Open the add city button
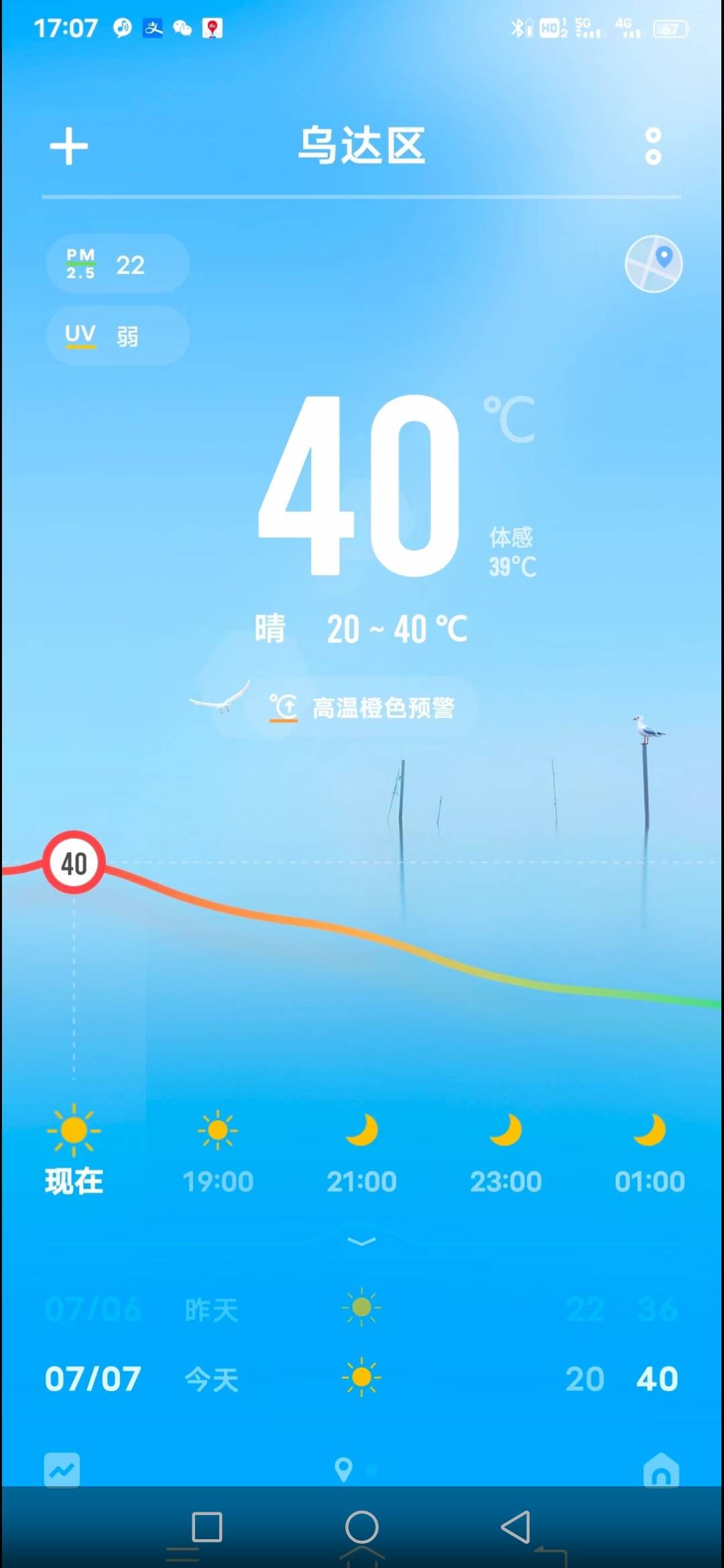 [x=69, y=147]
